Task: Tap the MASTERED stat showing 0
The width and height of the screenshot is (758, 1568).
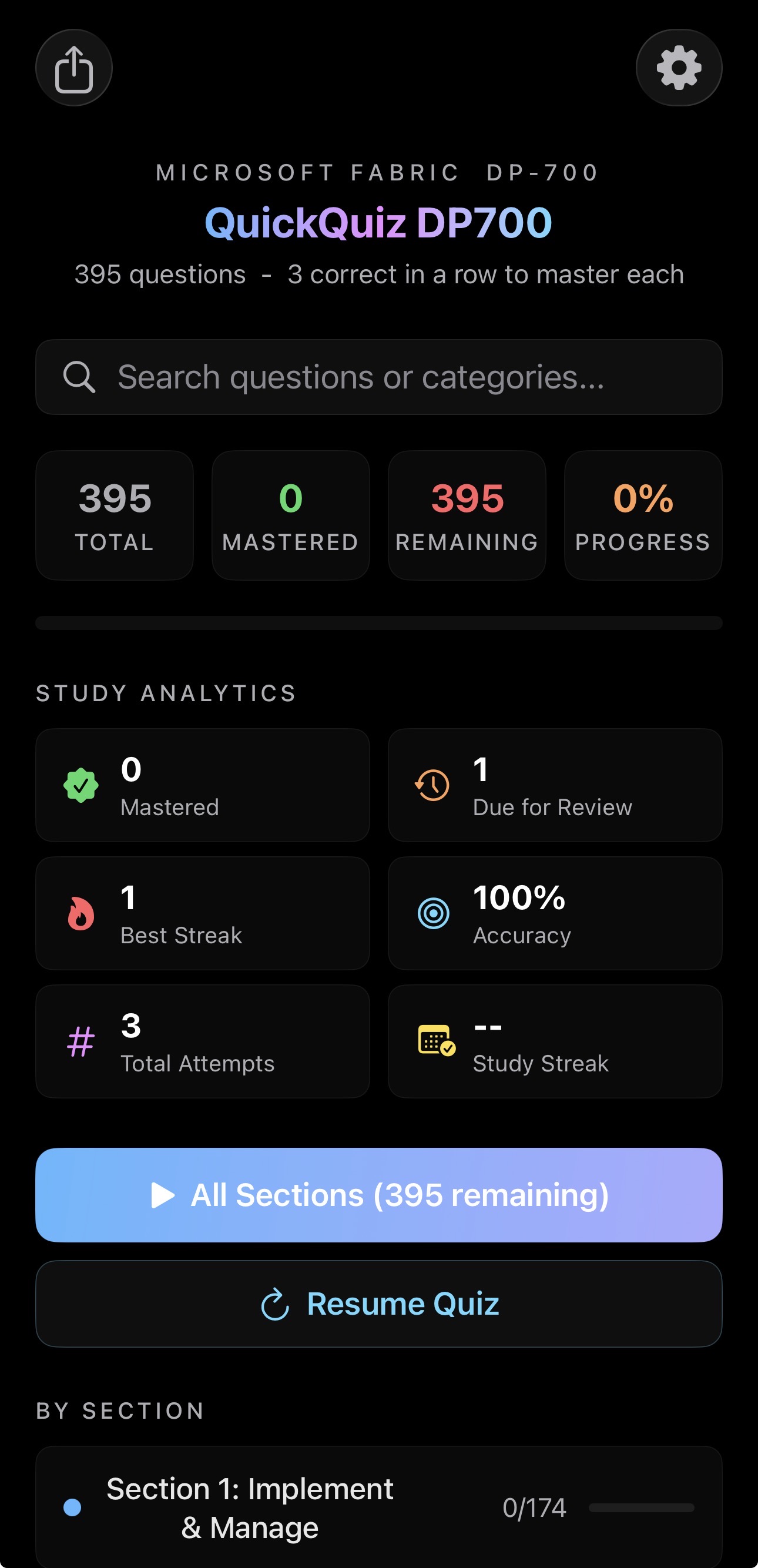Action: (x=290, y=514)
